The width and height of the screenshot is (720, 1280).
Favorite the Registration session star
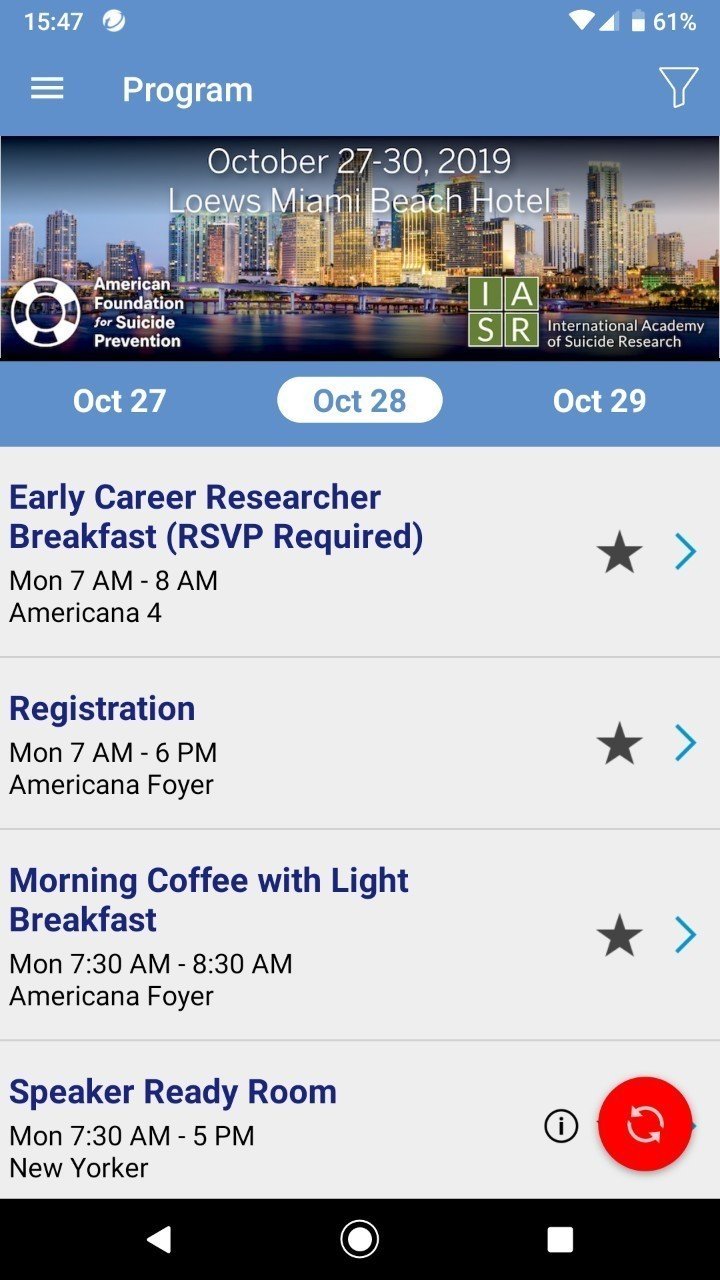pyautogui.click(x=619, y=743)
